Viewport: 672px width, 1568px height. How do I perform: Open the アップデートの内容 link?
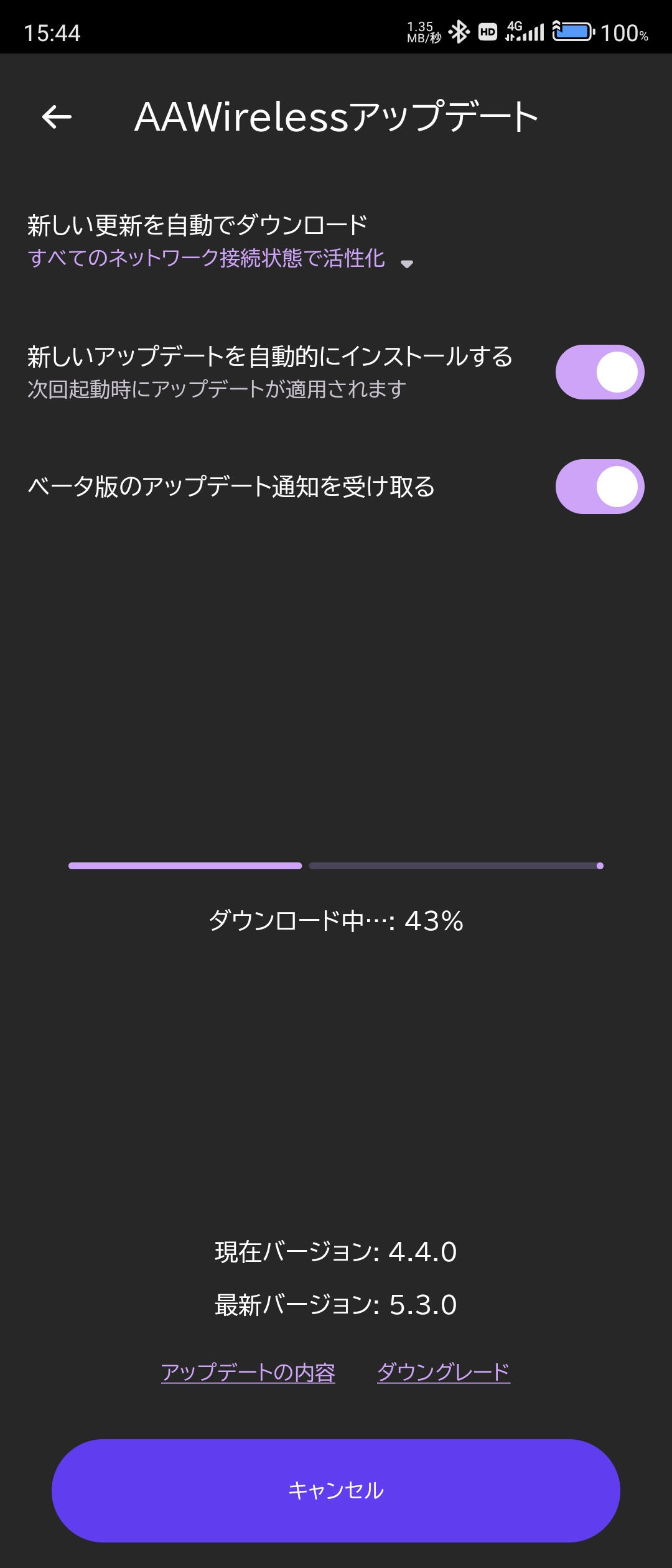(248, 1372)
